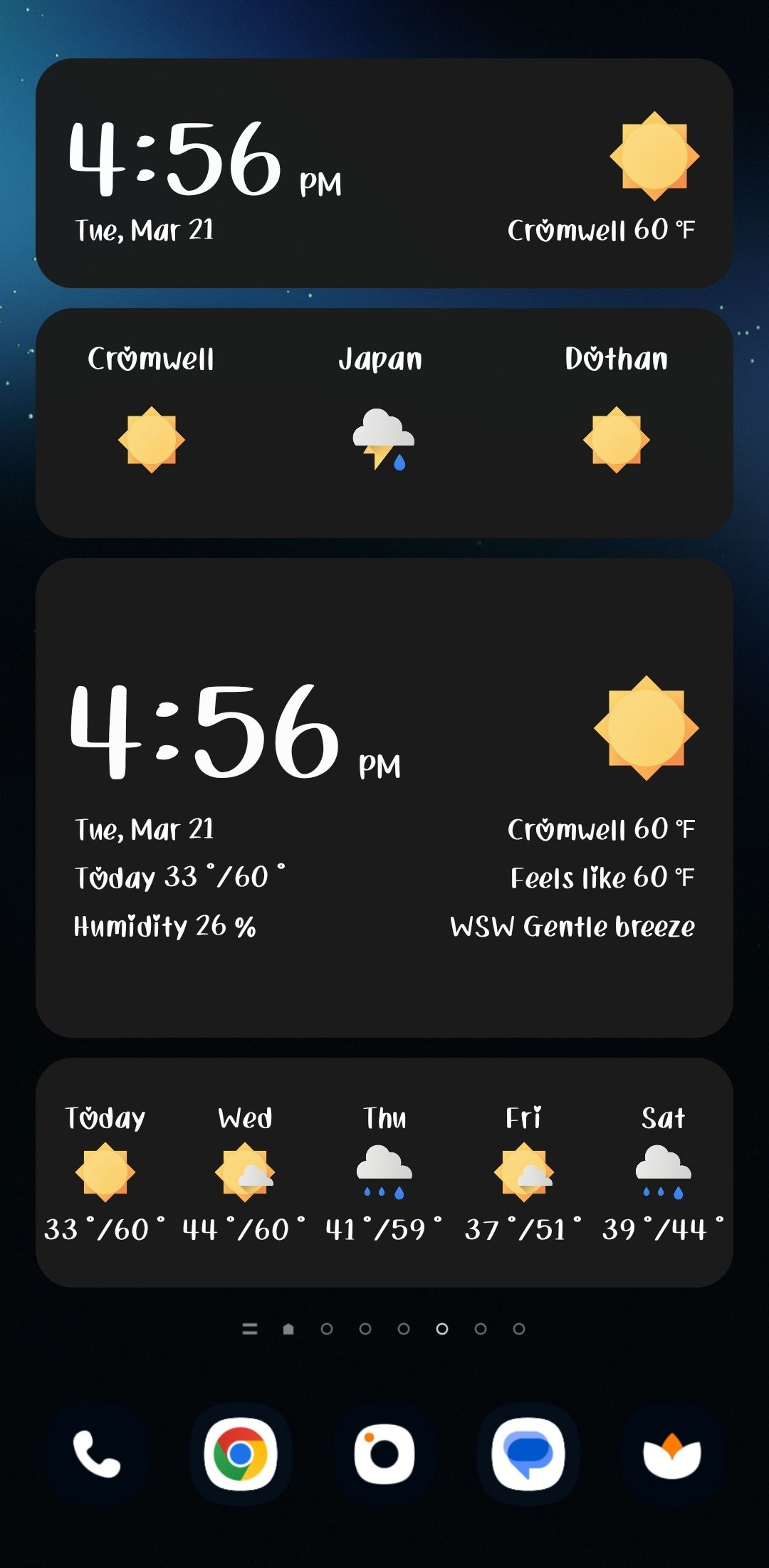Open the large detailed weather widget

[x=384, y=798]
